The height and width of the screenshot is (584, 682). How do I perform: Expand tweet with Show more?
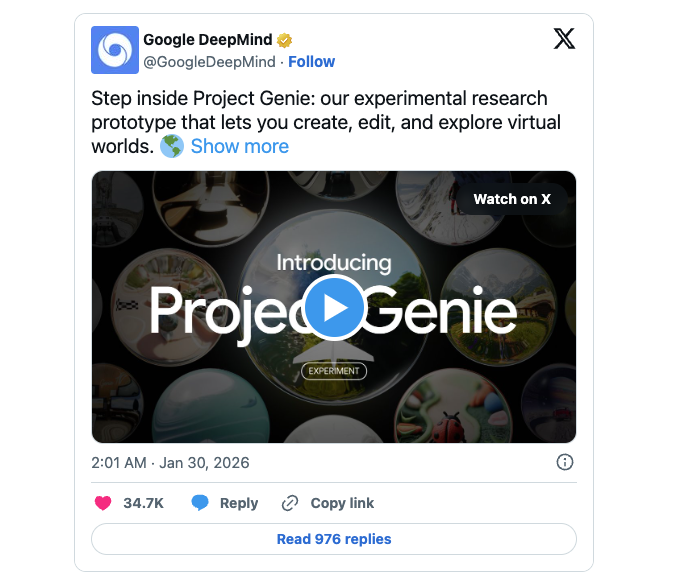[239, 146]
